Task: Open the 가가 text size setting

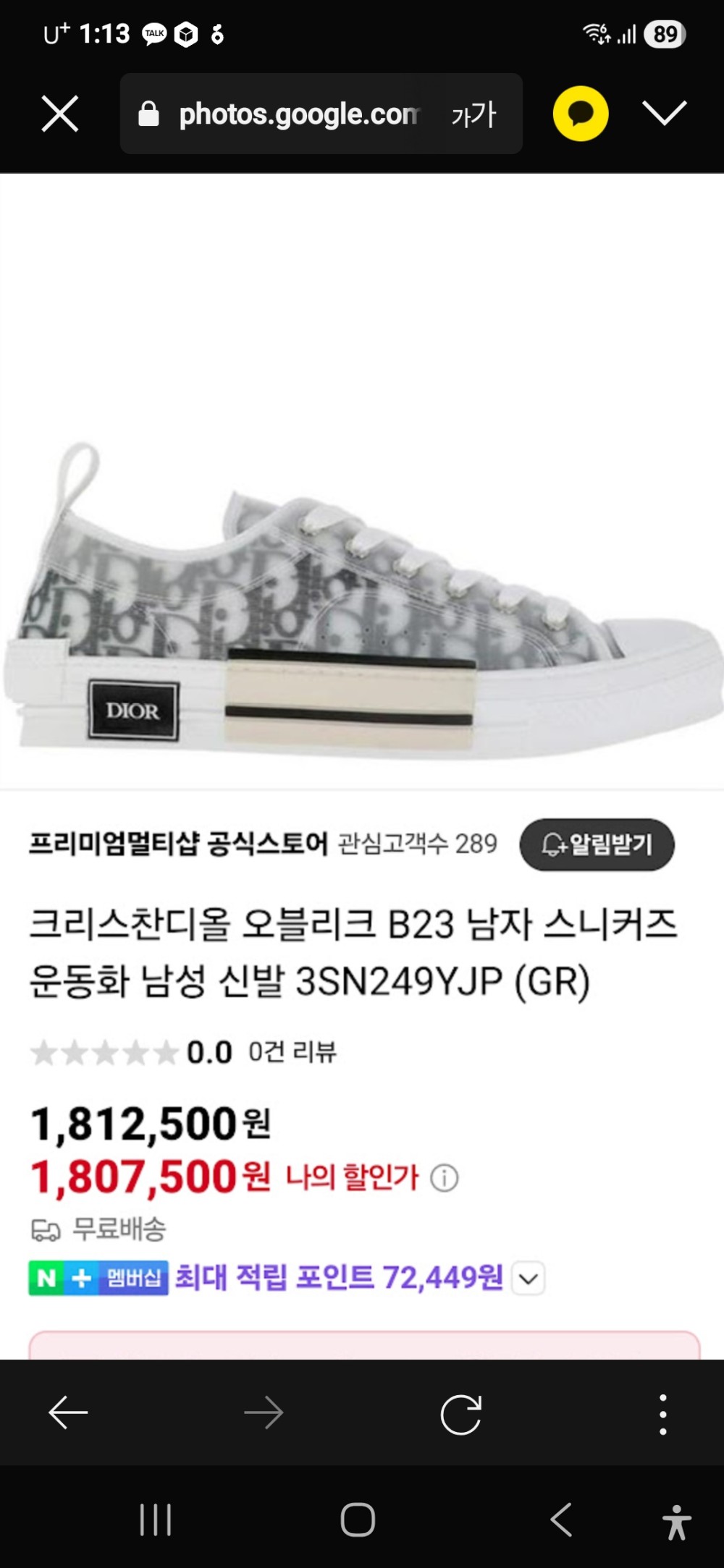Action: coord(474,114)
